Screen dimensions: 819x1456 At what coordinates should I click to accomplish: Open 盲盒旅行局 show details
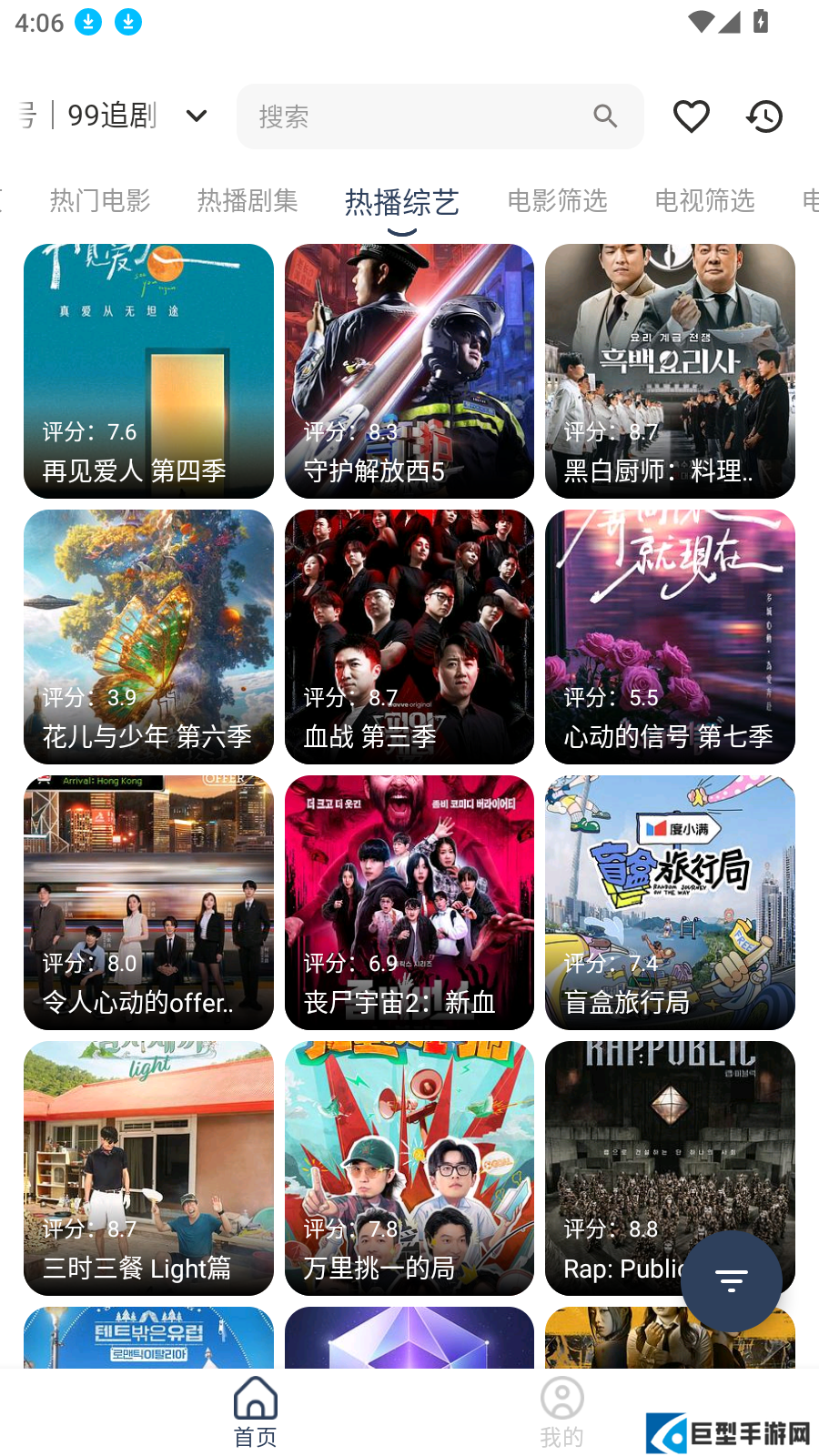[670, 903]
